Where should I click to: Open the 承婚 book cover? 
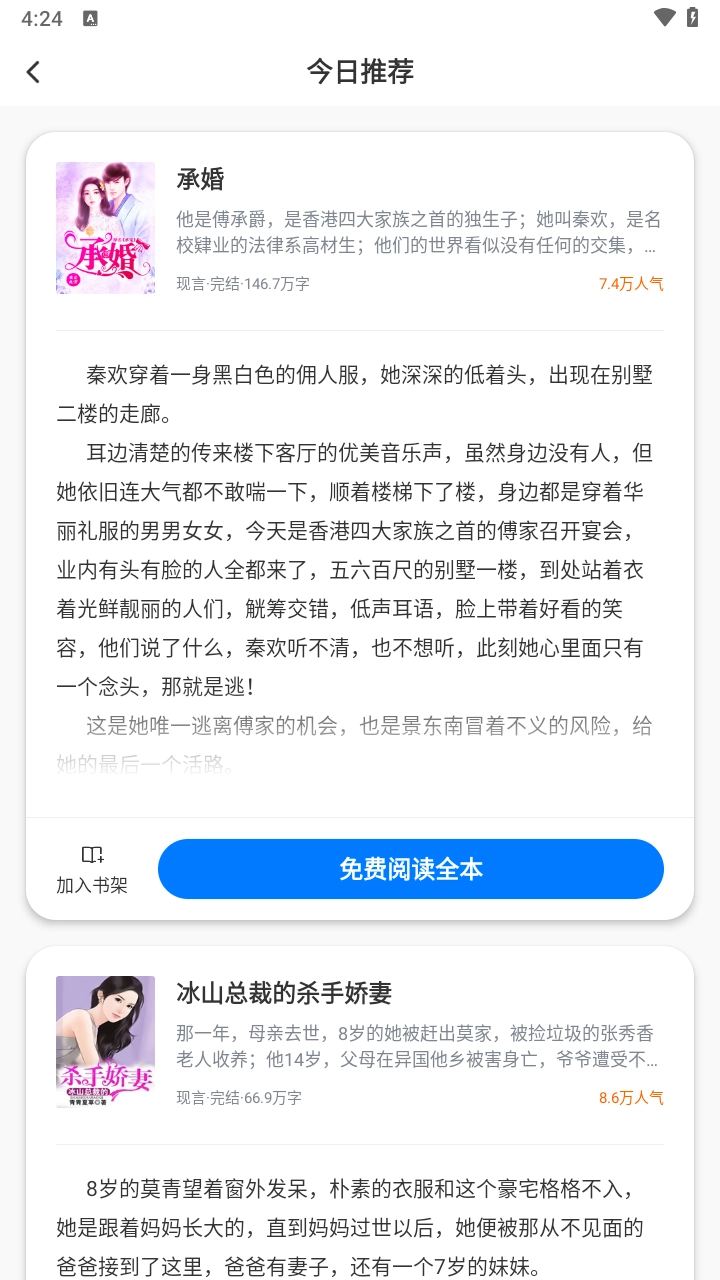pyautogui.click(x=105, y=228)
